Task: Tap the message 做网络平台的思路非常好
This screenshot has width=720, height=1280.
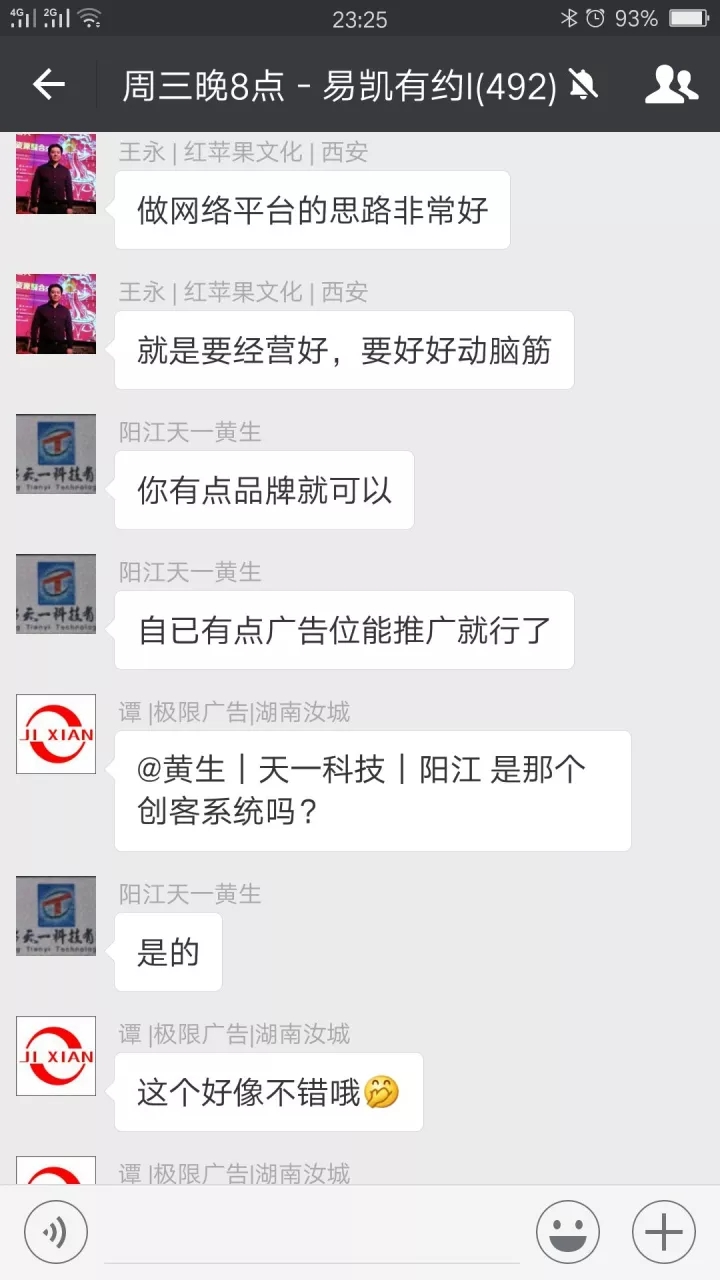Action: [x=312, y=209]
